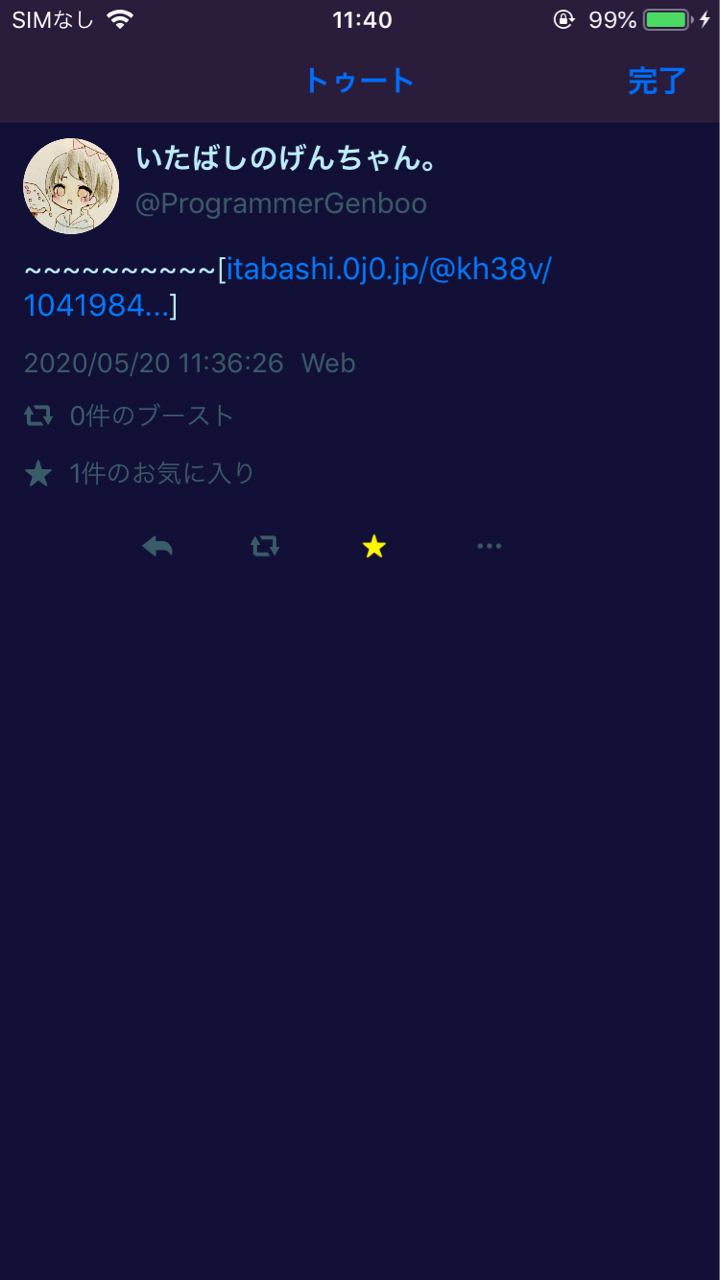The width and height of the screenshot is (720, 1280).
Task: View the 0件のブースト list
Action: 150,416
